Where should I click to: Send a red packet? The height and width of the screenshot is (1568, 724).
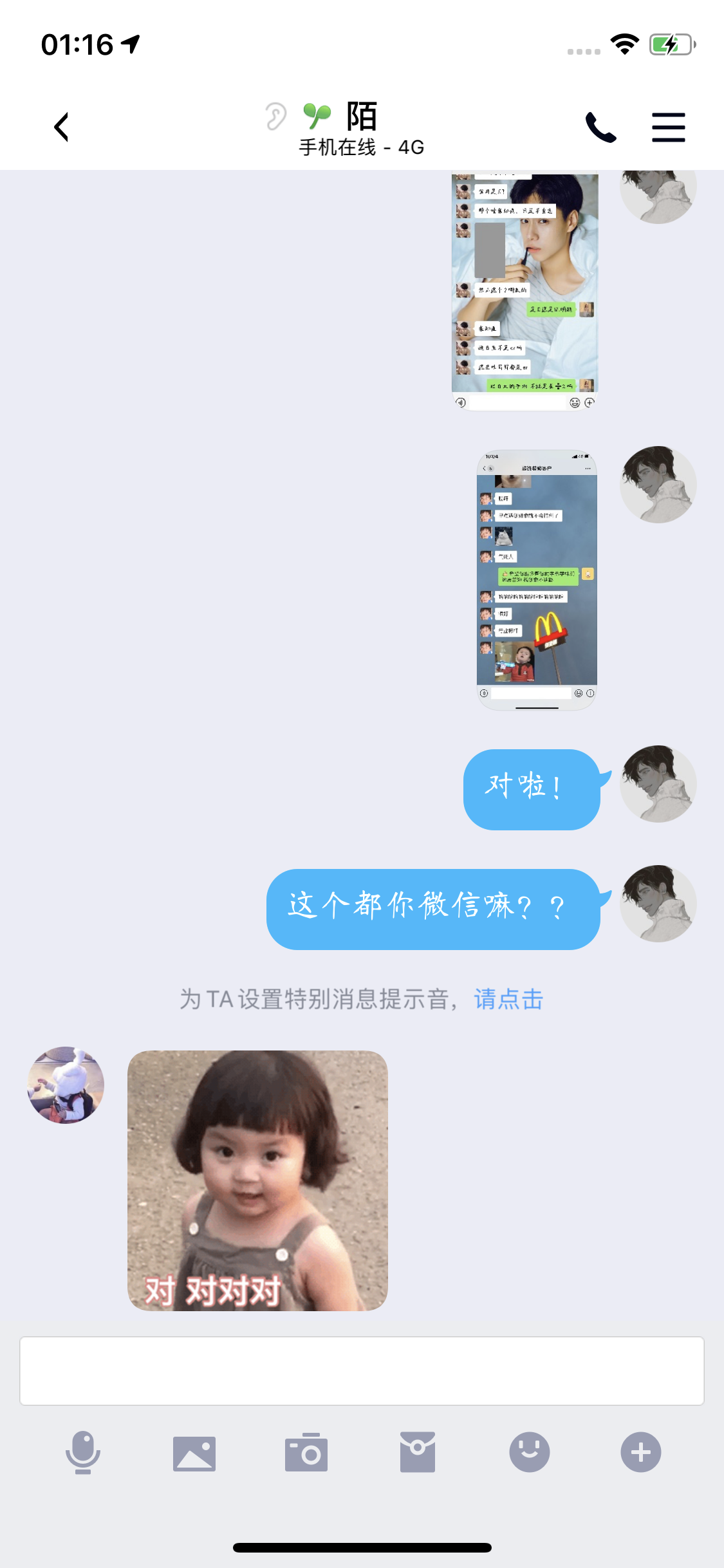(418, 1452)
